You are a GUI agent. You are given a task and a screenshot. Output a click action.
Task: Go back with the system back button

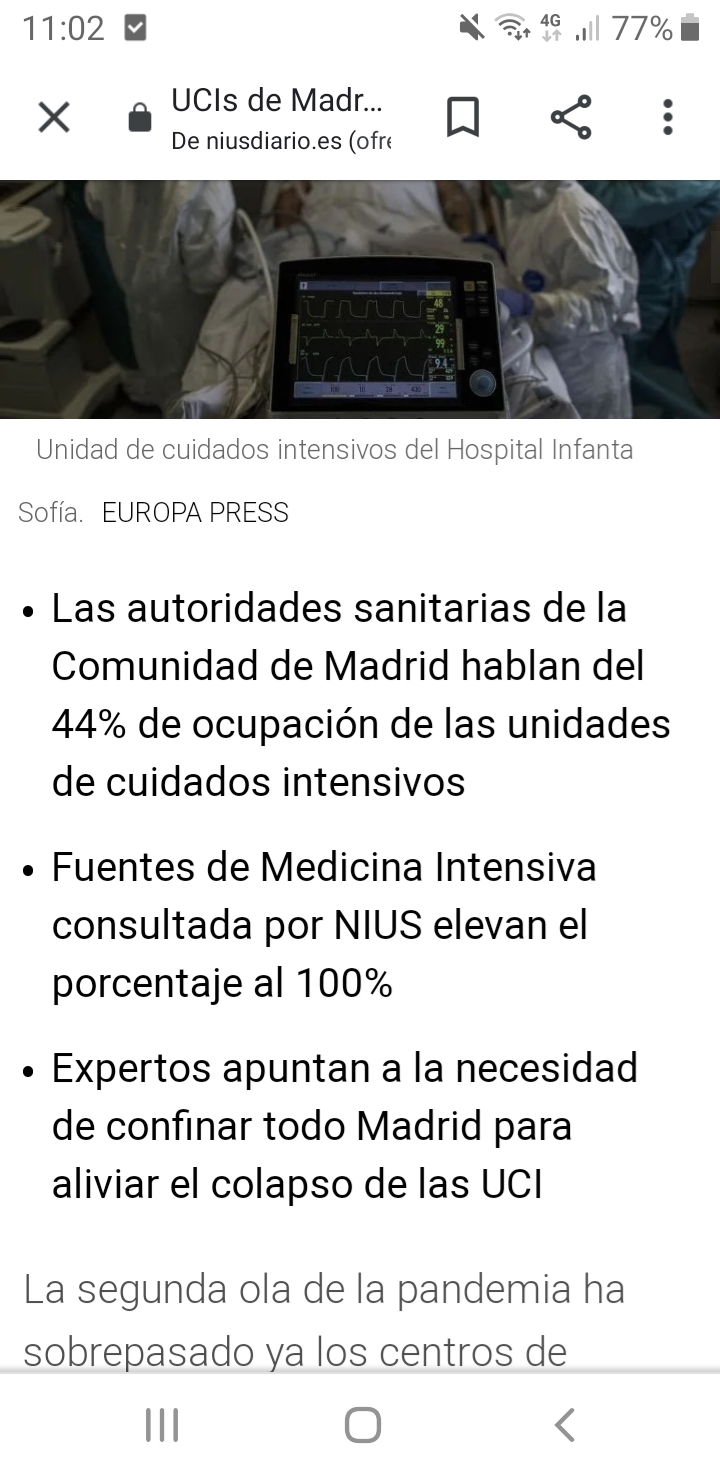(x=565, y=1424)
